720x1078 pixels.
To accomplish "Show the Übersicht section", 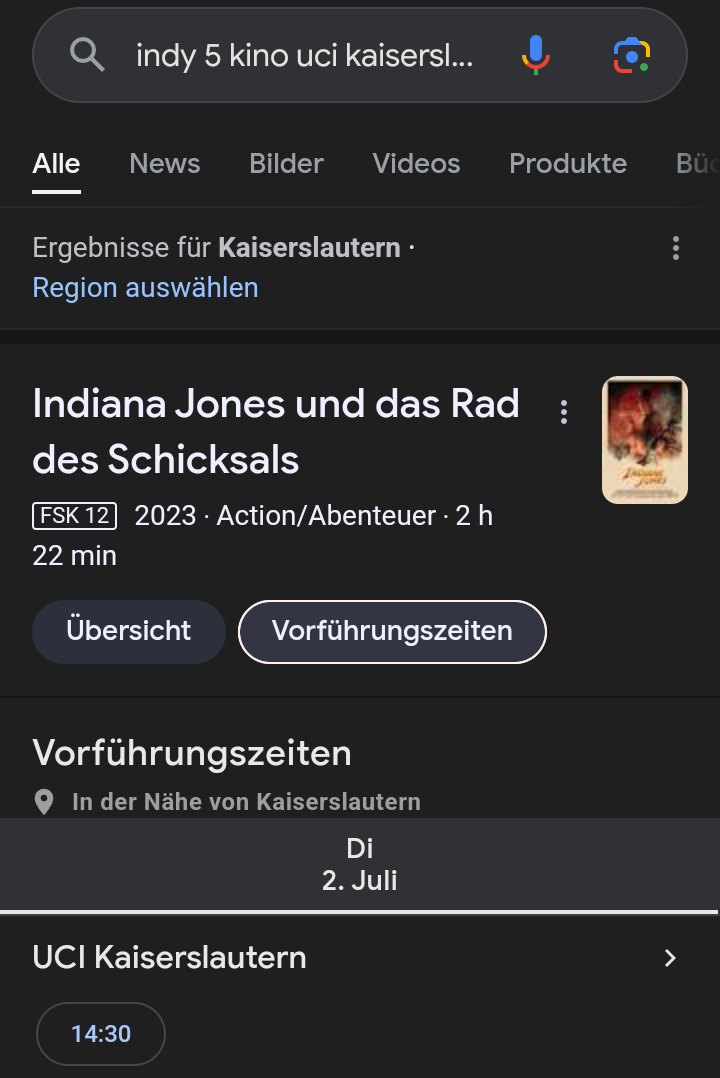I will [x=129, y=631].
